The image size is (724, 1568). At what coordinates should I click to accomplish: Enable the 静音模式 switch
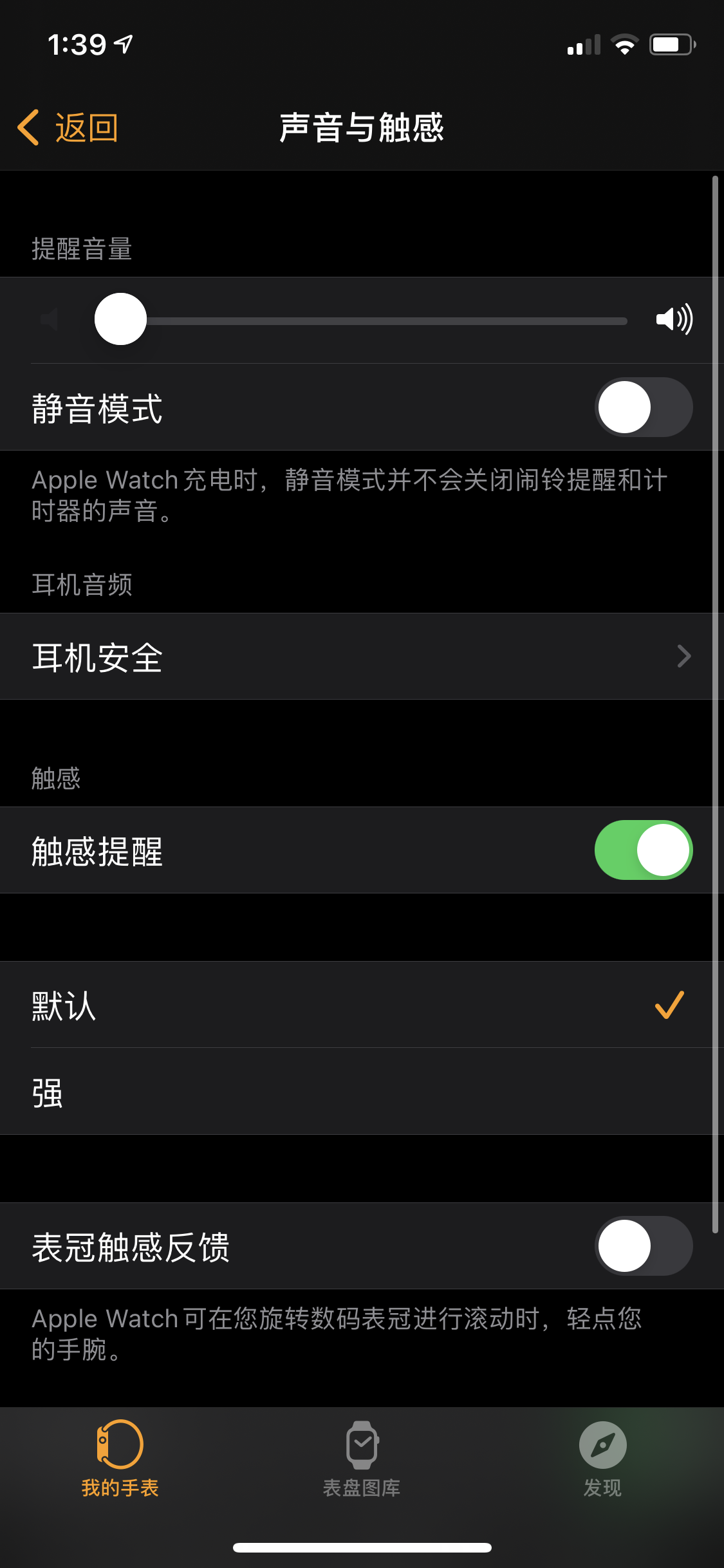pyautogui.click(x=643, y=407)
